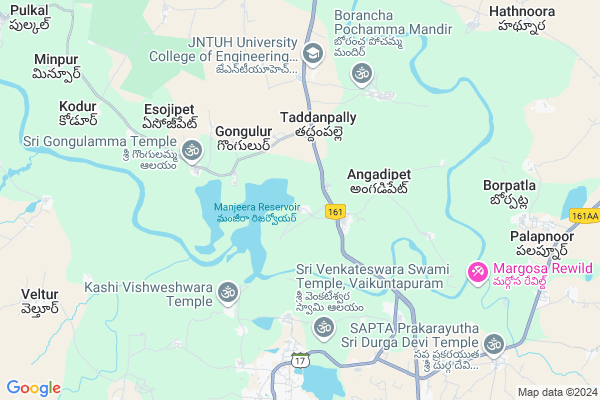Tap the Sri Gongulamma Temple marker
This screenshot has width=600, height=400.
pos(192,151)
